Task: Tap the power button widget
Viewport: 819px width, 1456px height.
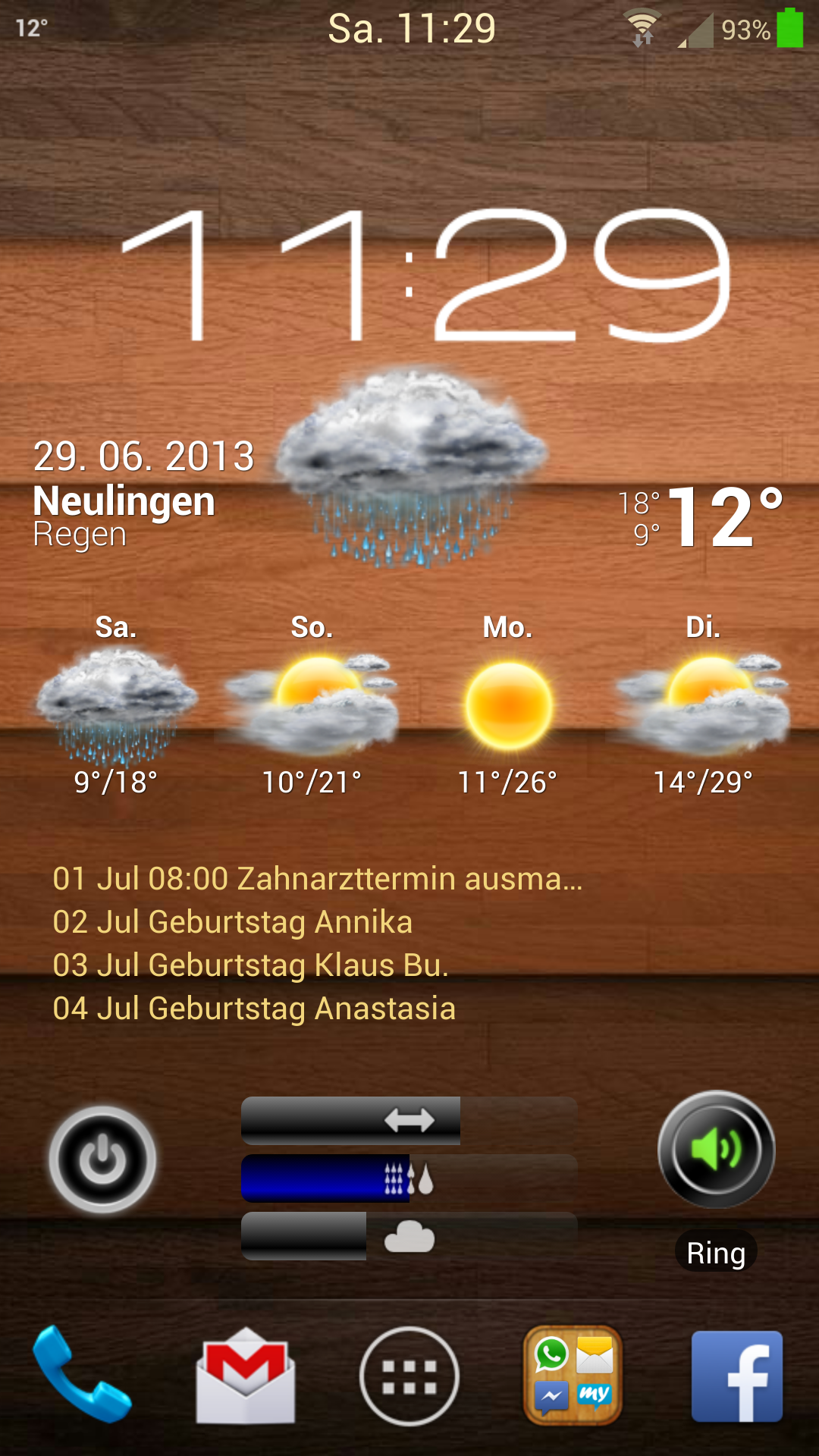Action: tap(102, 1159)
